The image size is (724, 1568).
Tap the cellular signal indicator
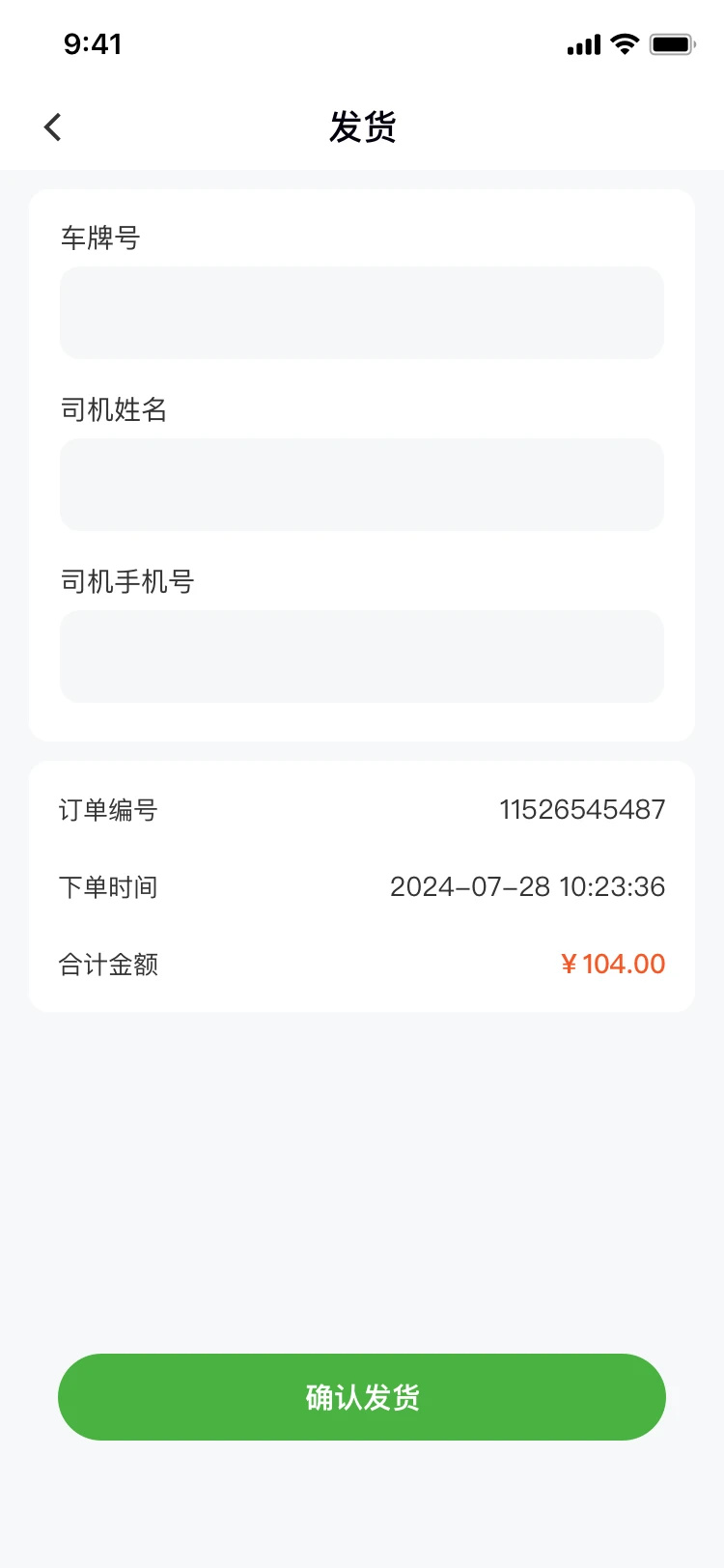(582, 43)
